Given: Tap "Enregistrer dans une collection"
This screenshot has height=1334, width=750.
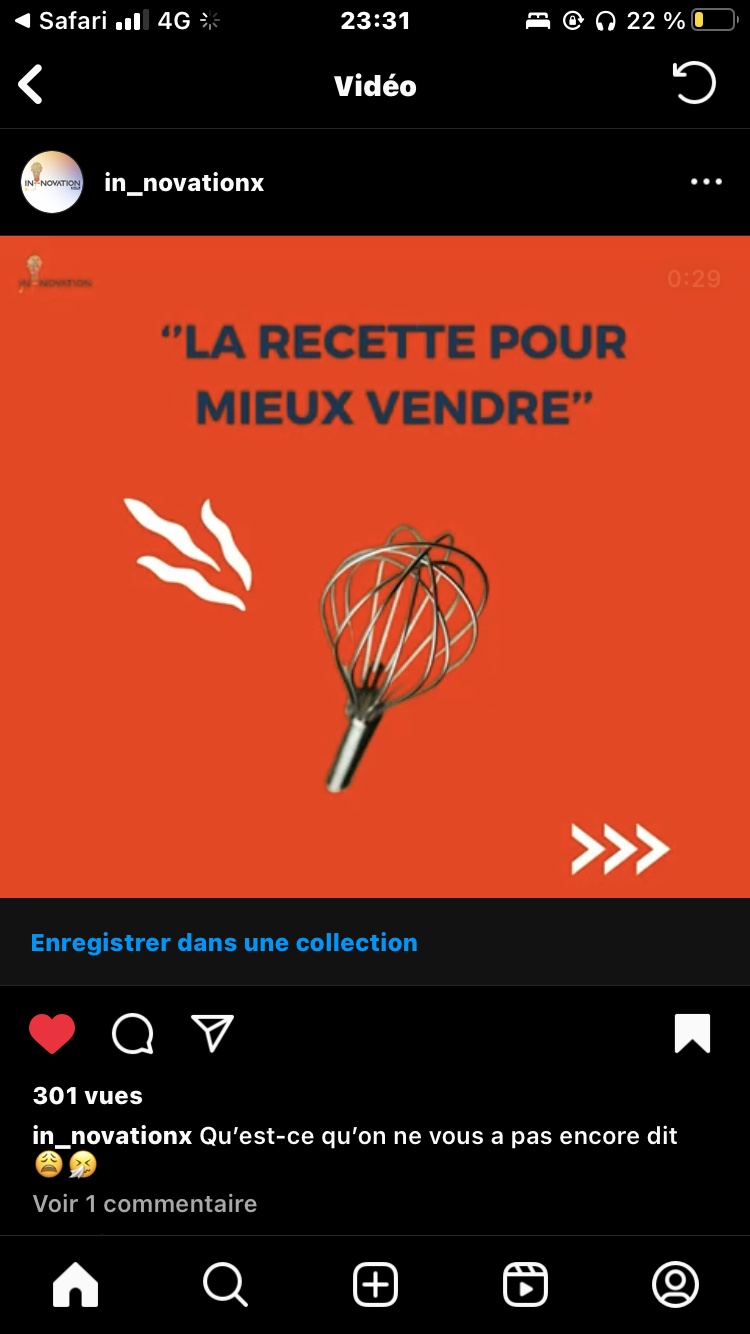Looking at the screenshot, I should [x=224, y=943].
